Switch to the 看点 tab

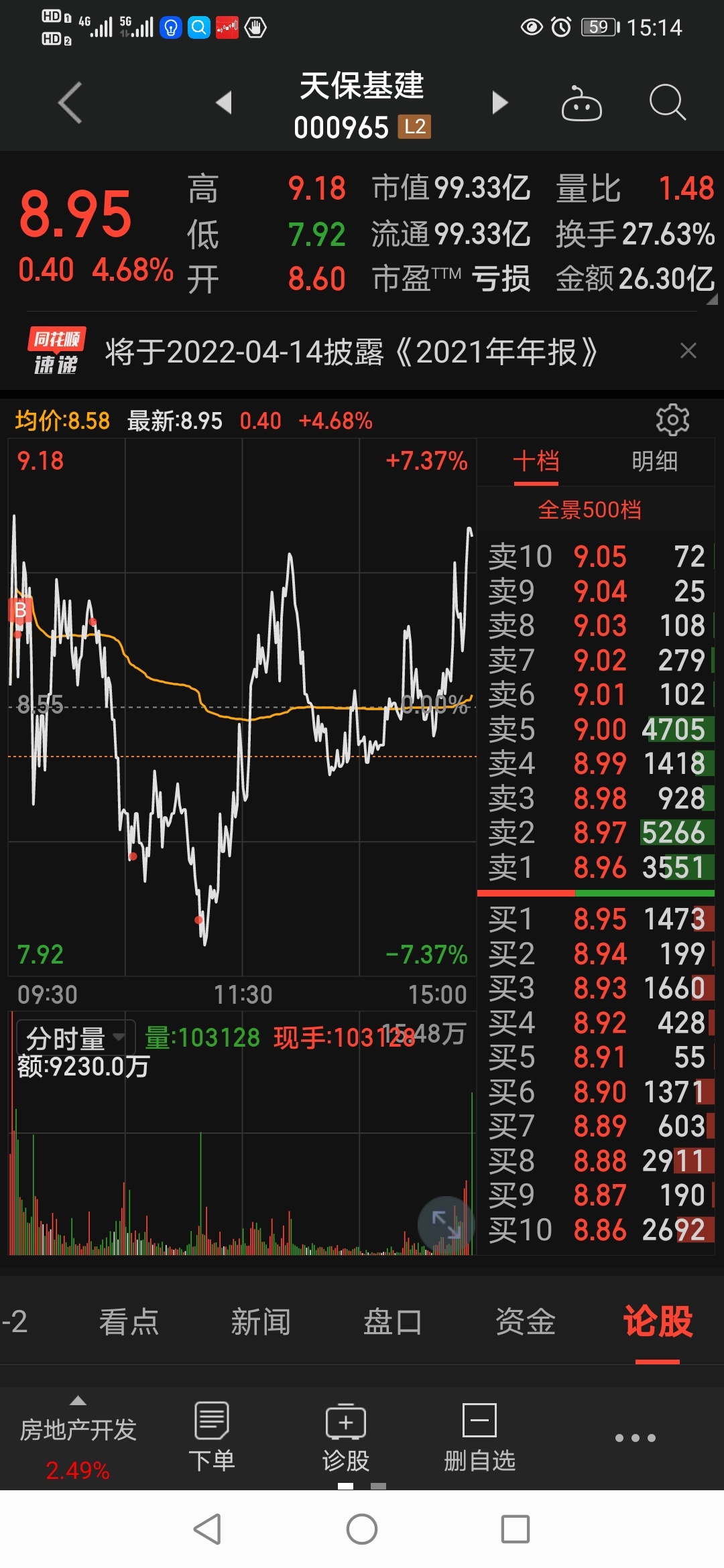(129, 1322)
